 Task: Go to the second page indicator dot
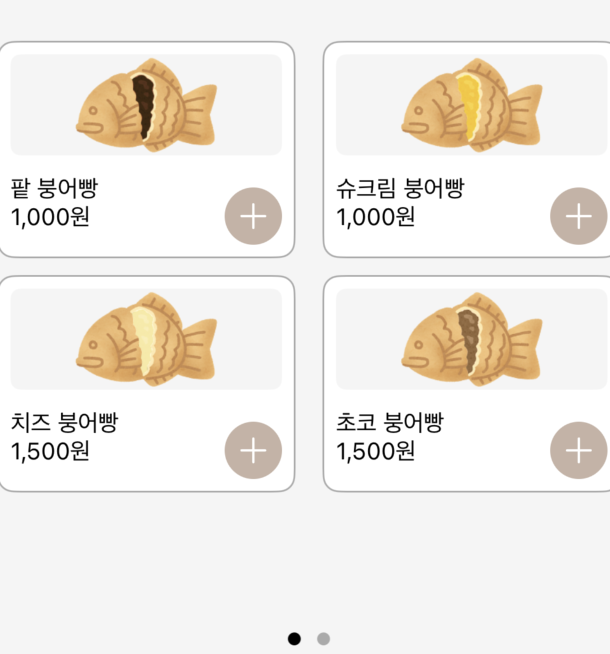[x=323, y=639]
